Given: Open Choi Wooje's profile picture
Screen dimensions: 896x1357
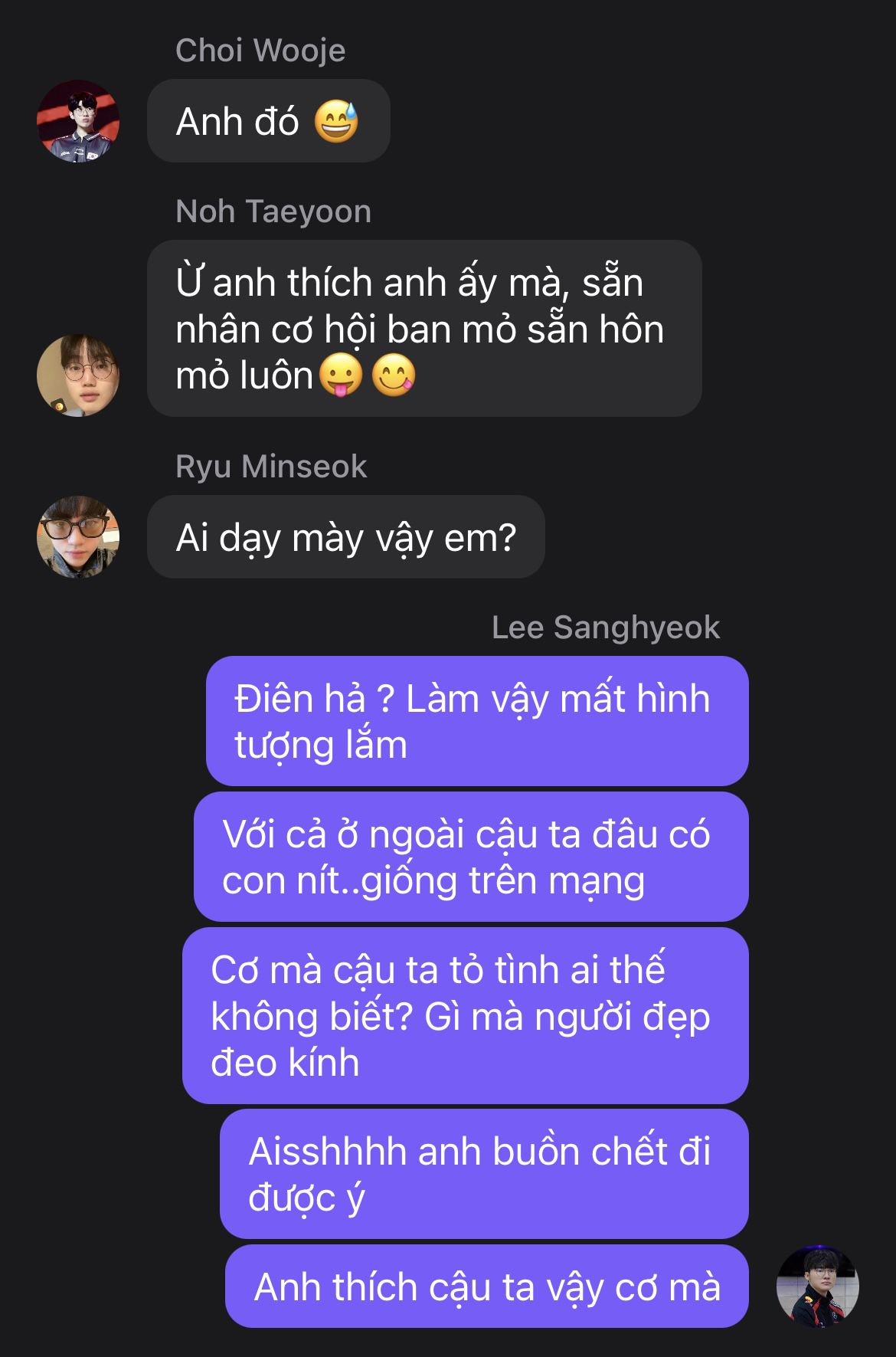Looking at the screenshot, I should (78, 121).
